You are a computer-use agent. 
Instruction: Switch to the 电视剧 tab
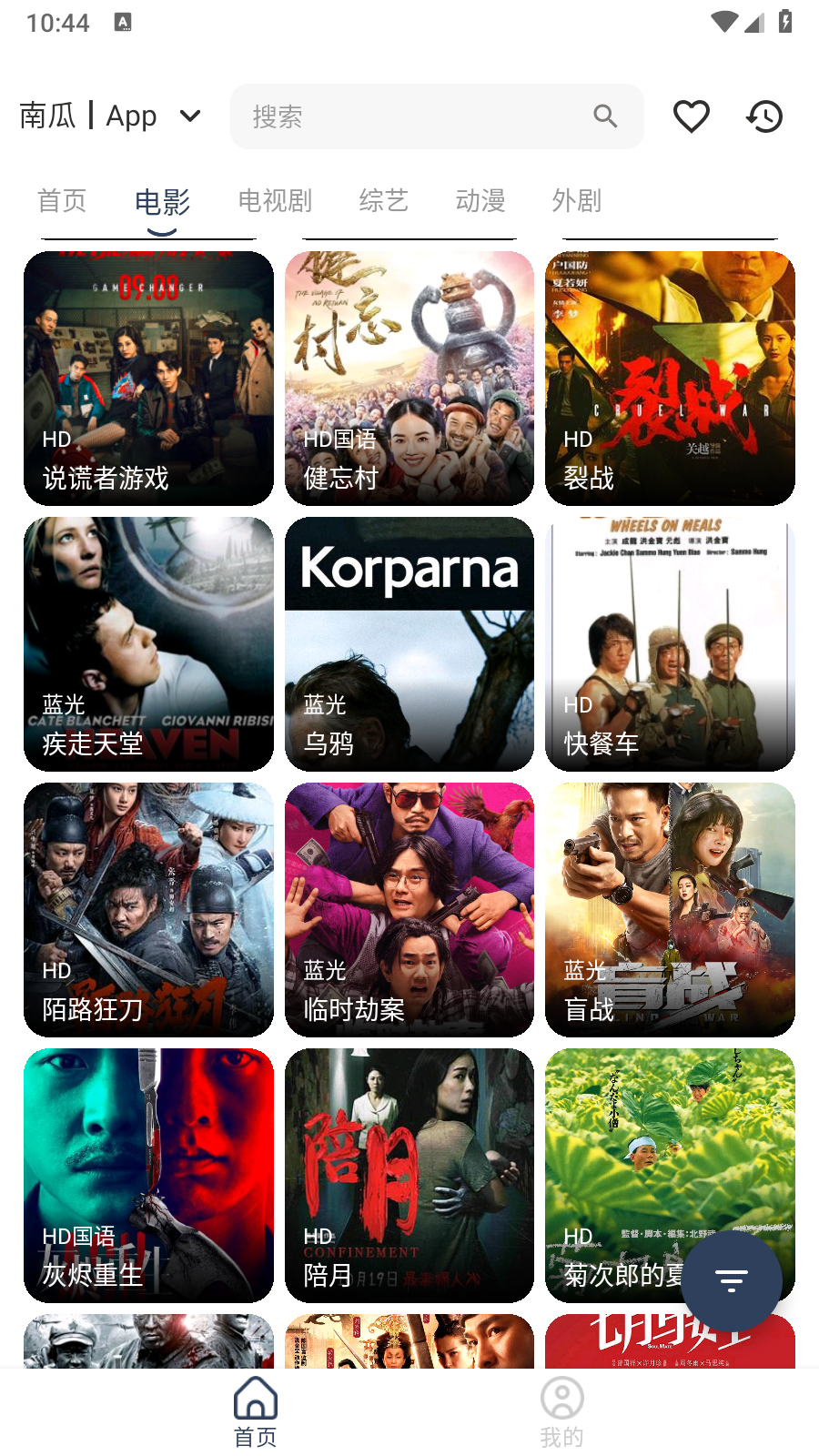(x=275, y=200)
